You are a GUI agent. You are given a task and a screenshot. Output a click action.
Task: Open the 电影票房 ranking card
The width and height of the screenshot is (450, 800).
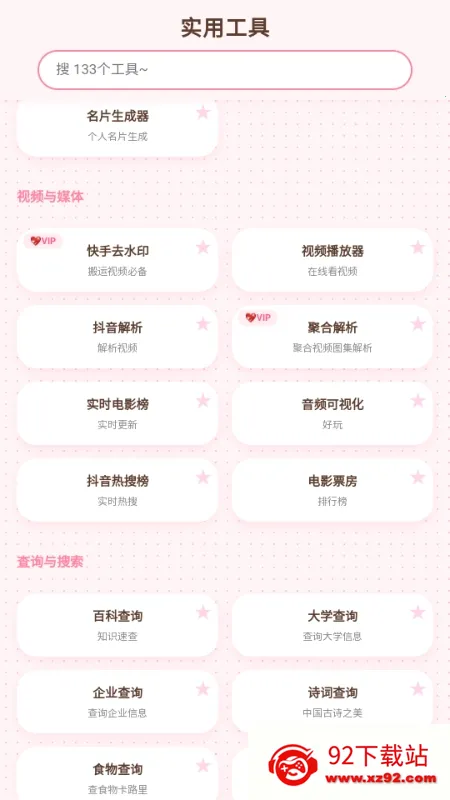click(332, 490)
